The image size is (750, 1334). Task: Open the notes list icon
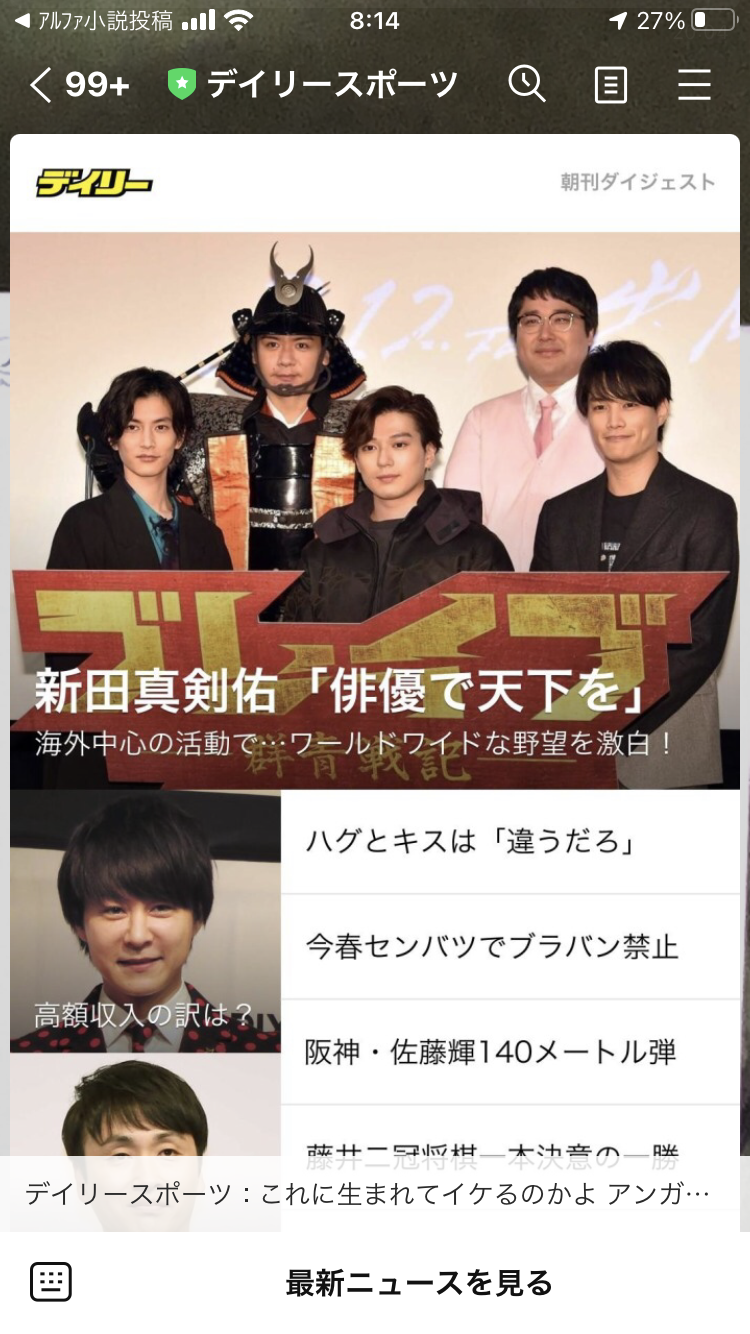point(610,85)
